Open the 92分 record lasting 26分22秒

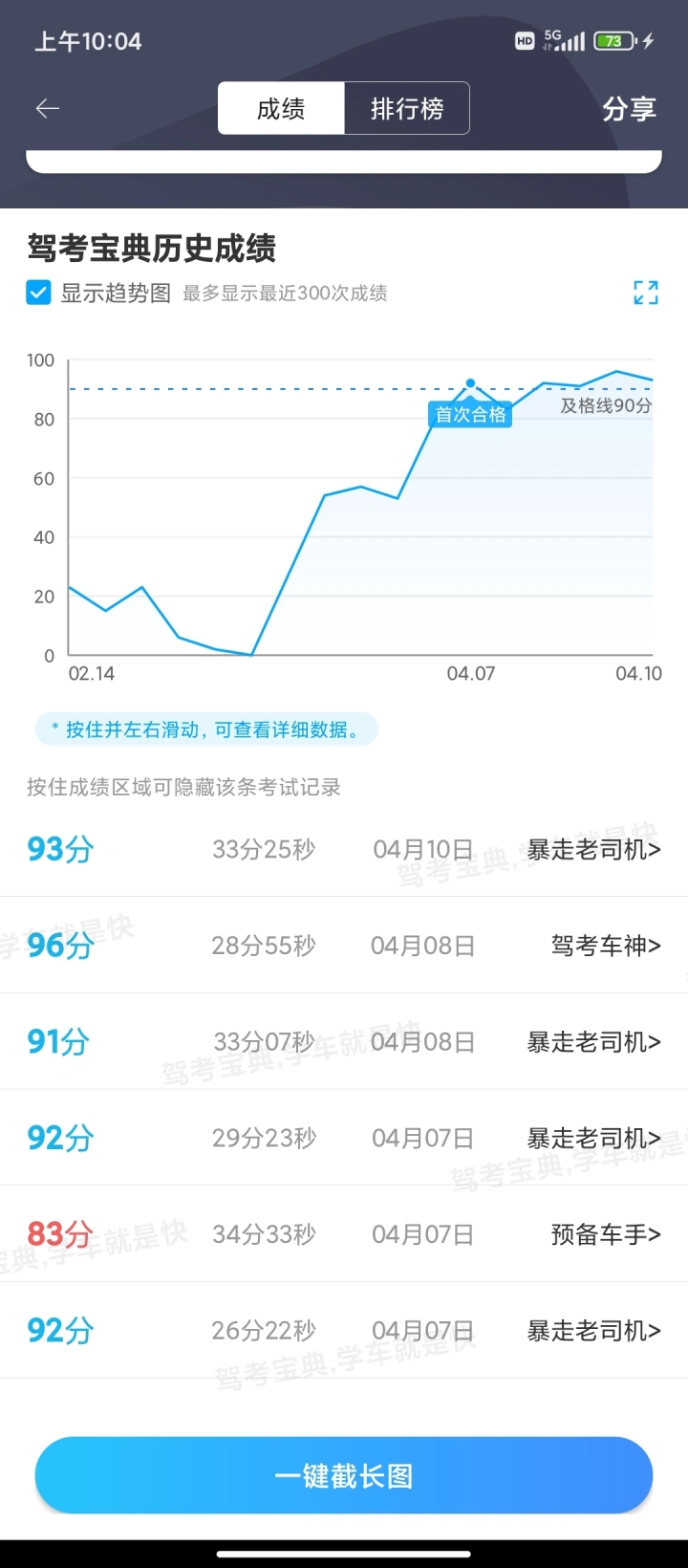click(x=344, y=1330)
